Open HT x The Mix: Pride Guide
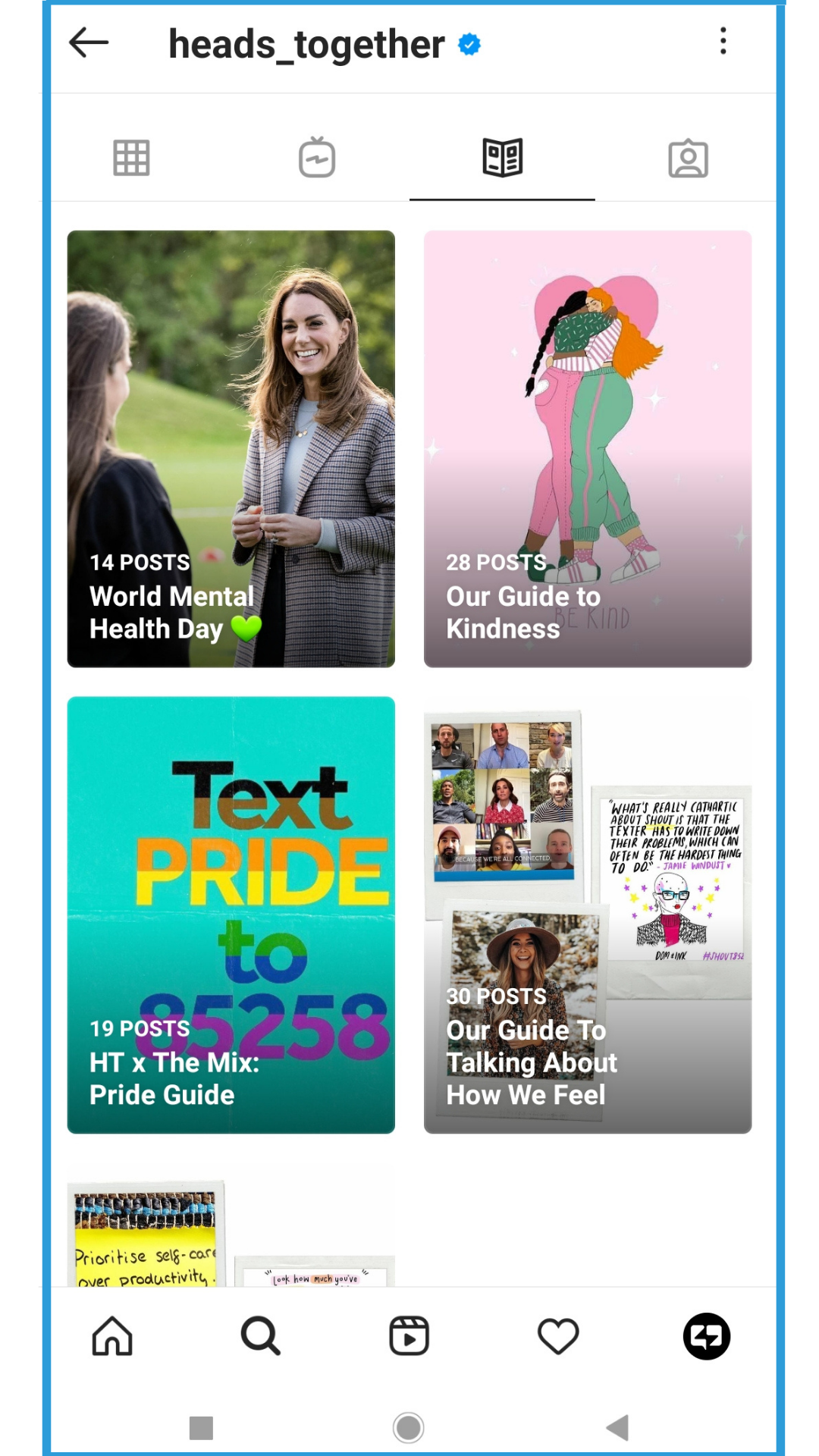The height and width of the screenshot is (1456, 819). point(231,915)
